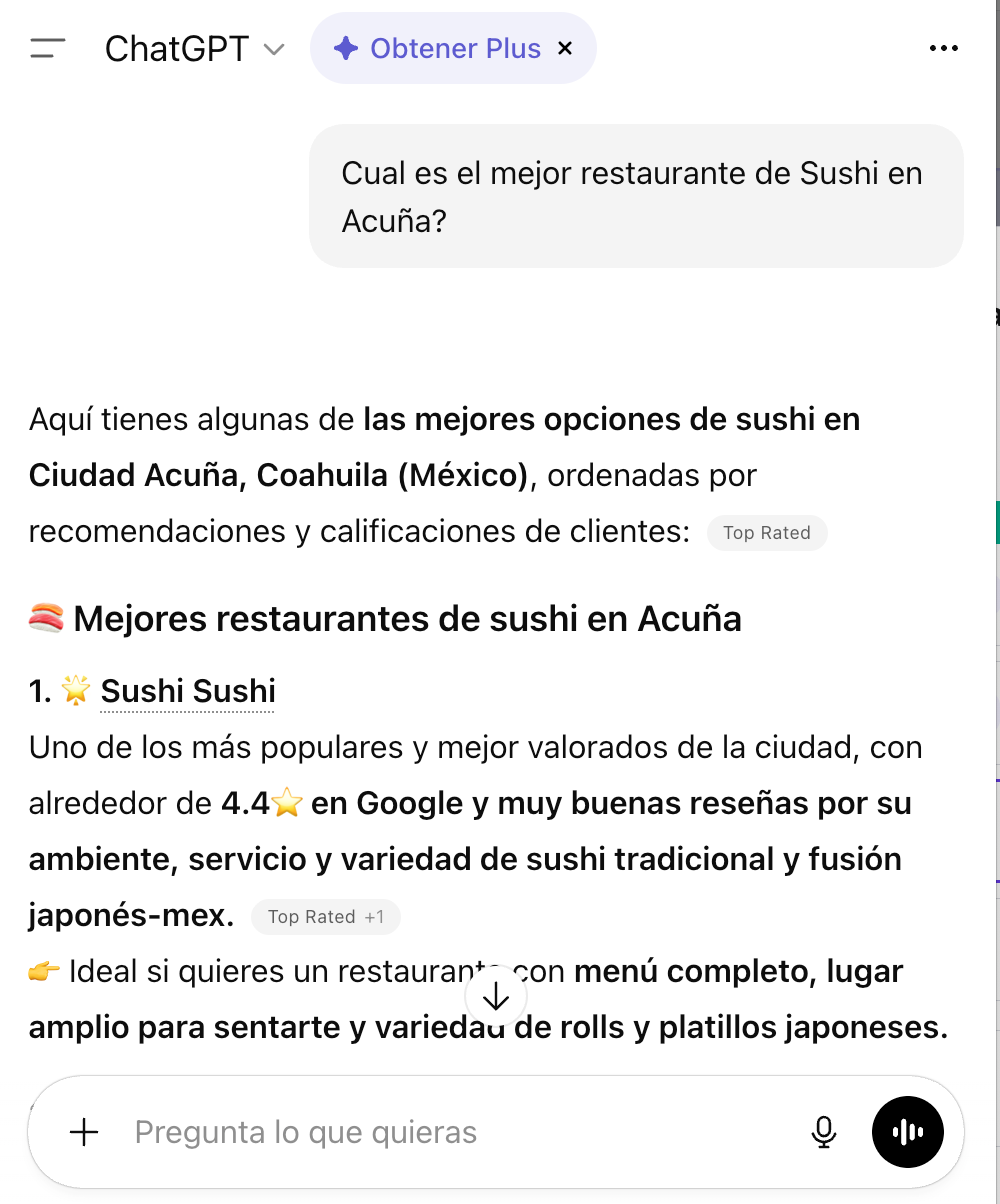Open the ChatGPT model selector chevron
This screenshot has height=1204, width=1000.
coord(275,48)
